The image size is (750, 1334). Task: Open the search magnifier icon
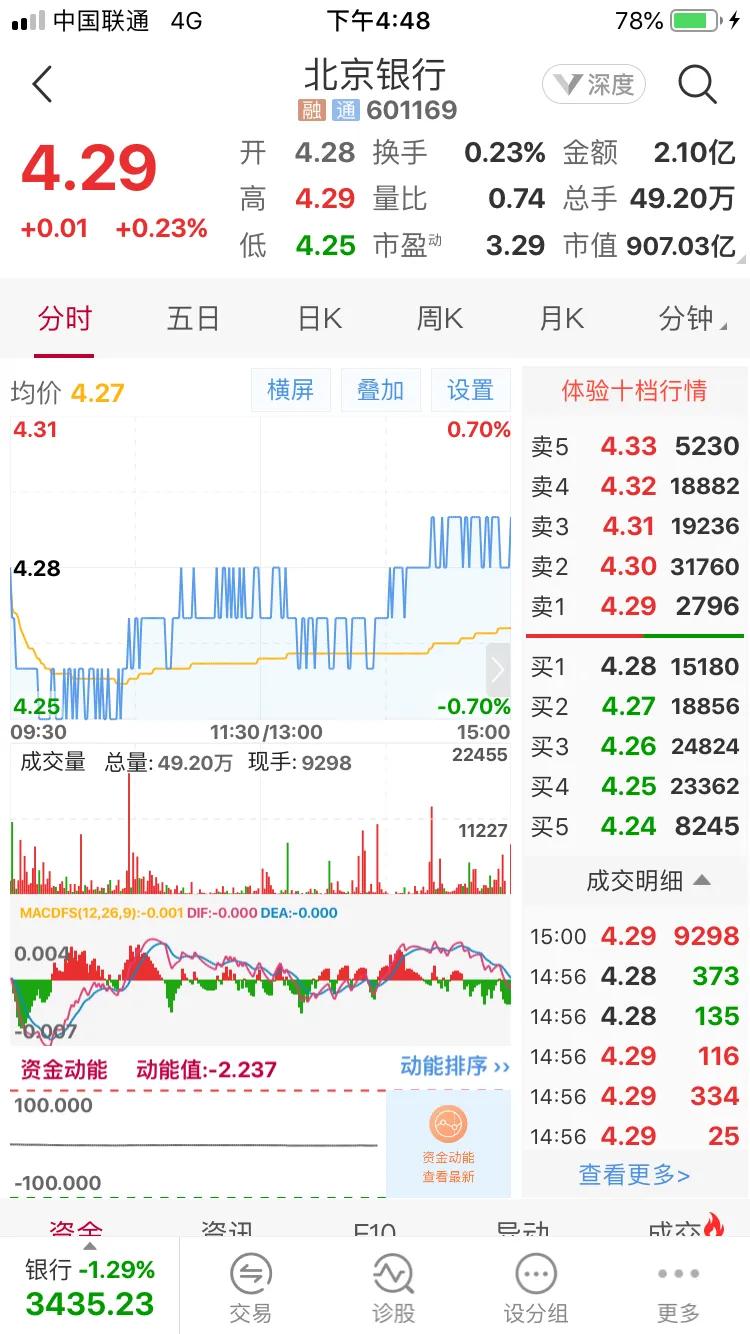(x=697, y=85)
